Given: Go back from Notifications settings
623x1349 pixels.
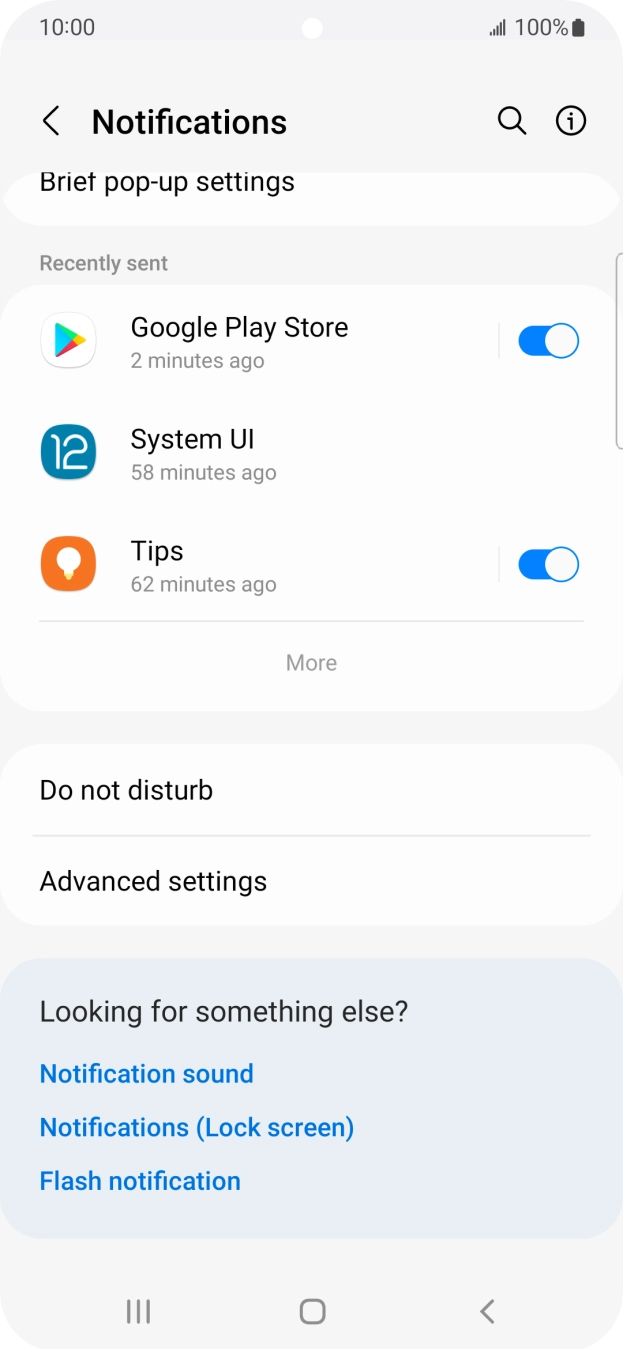Looking at the screenshot, I should [x=51, y=122].
